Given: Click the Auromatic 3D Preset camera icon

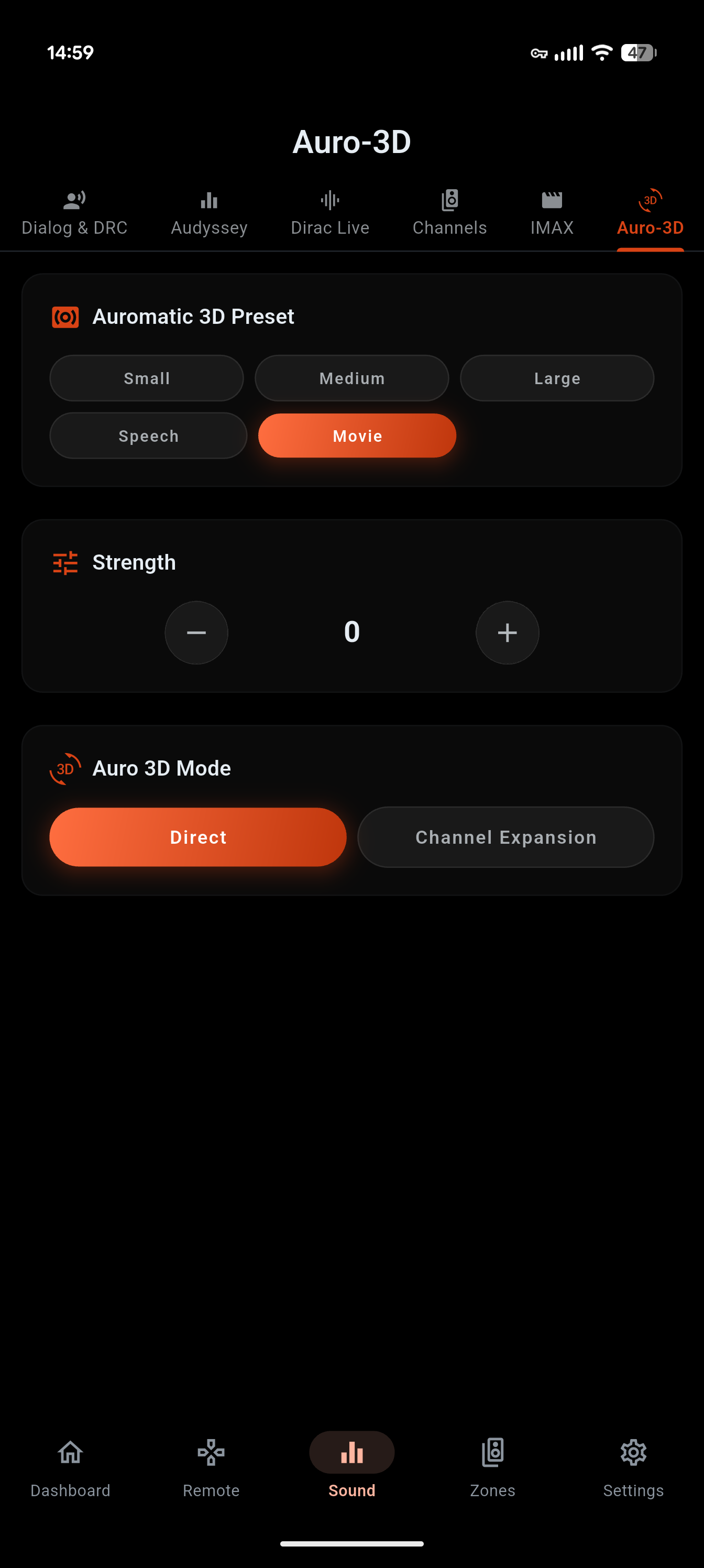Looking at the screenshot, I should click(x=65, y=317).
